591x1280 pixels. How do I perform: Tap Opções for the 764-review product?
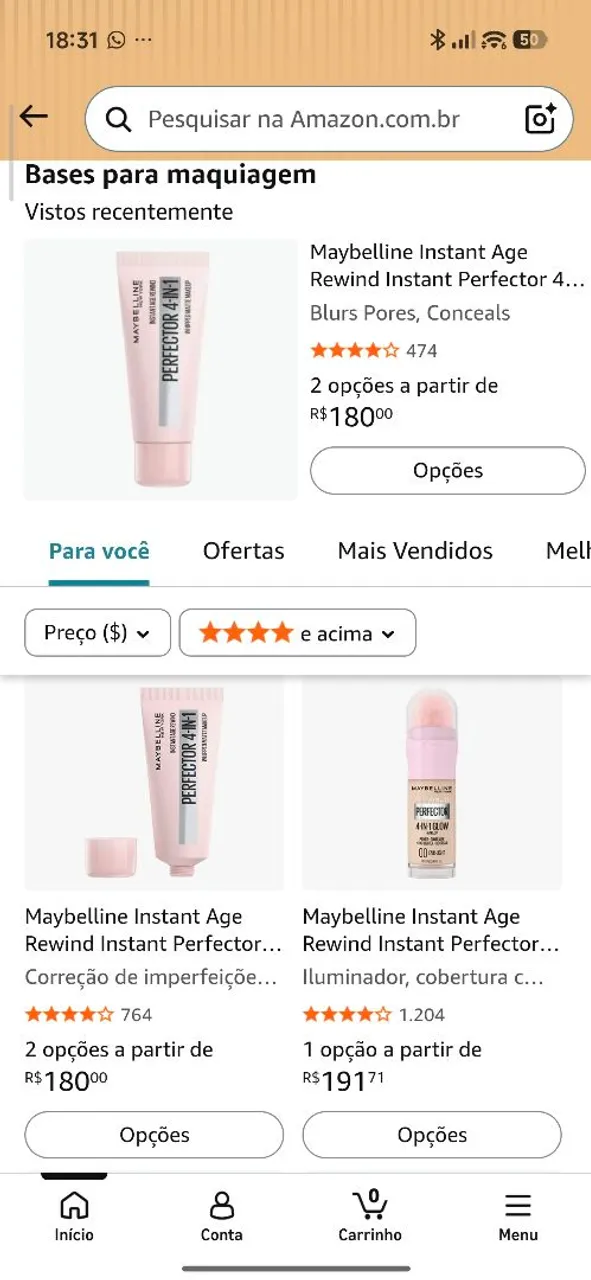coord(154,1135)
